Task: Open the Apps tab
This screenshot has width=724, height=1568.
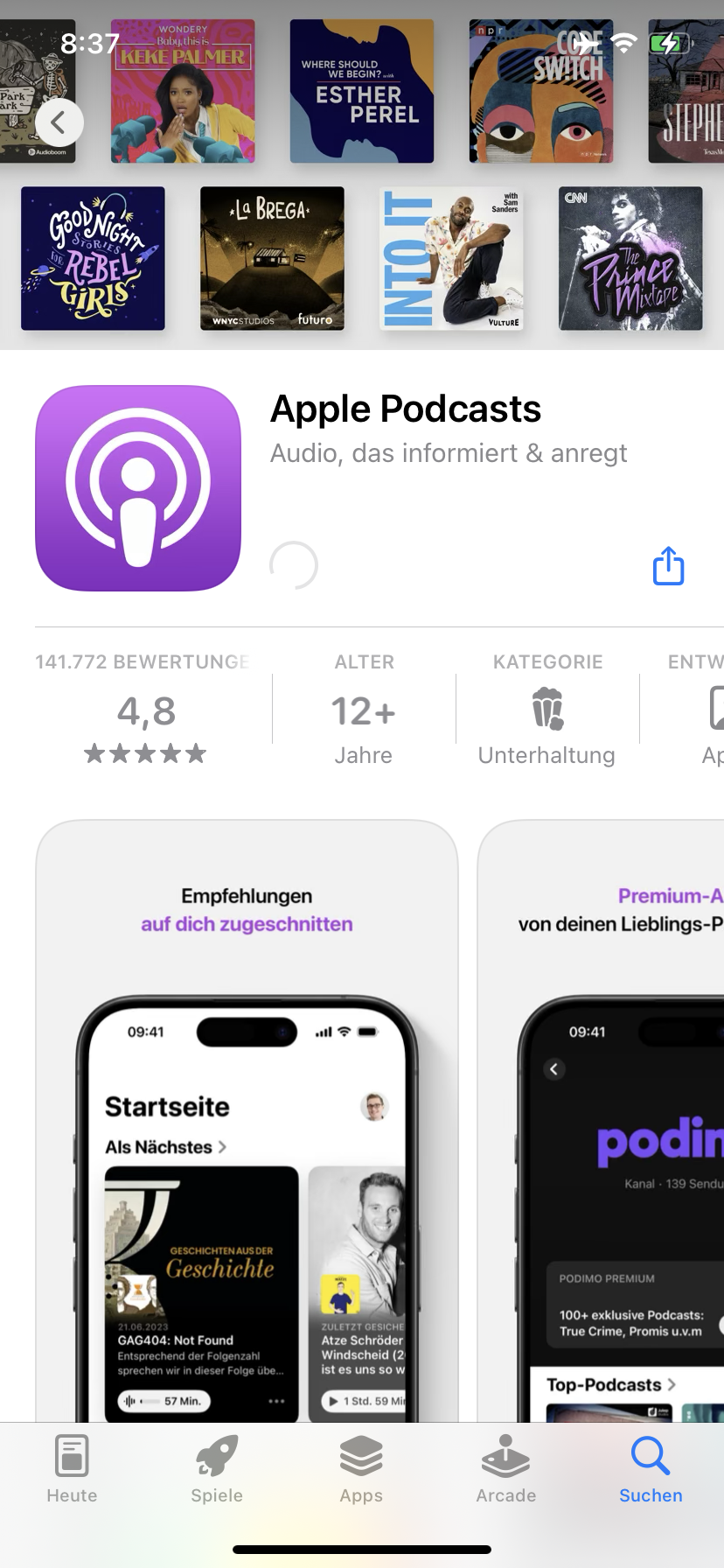Action: point(361,1469)
